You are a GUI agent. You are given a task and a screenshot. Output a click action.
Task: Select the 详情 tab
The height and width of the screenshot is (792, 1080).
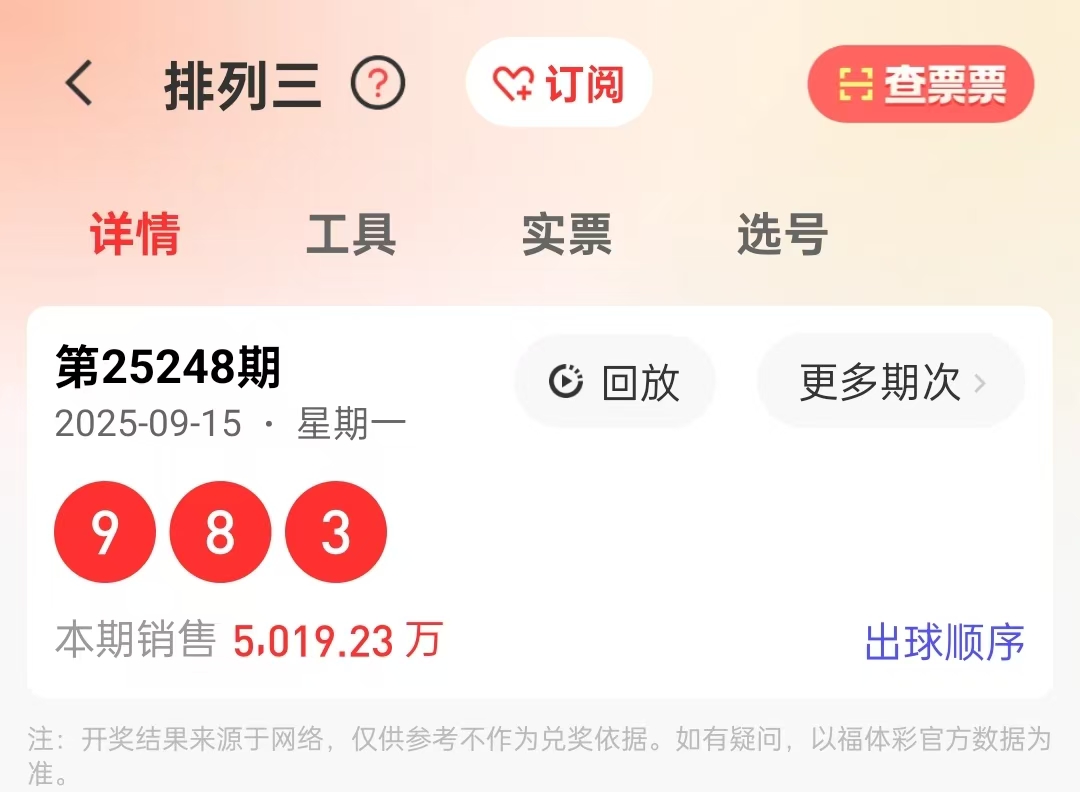[135, 235]
